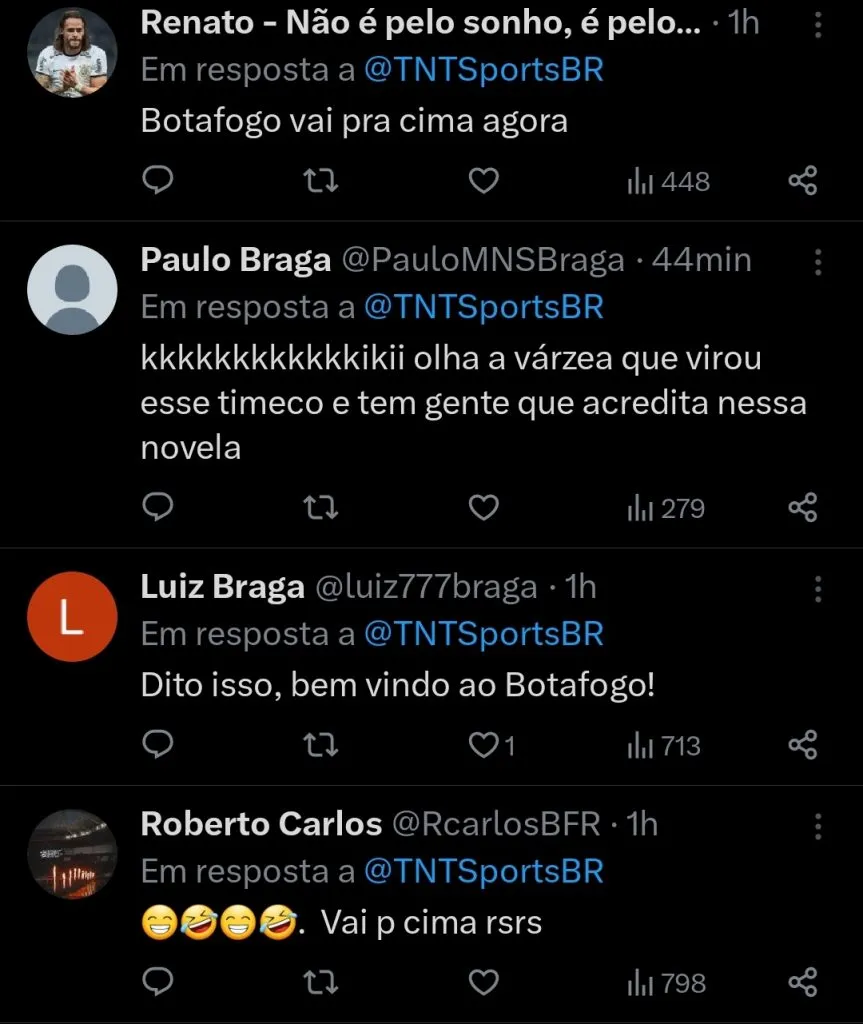Click the retweet icon under Paulo Braga's reply
The image size is (863, 1024).
click(x=319, y=507)
